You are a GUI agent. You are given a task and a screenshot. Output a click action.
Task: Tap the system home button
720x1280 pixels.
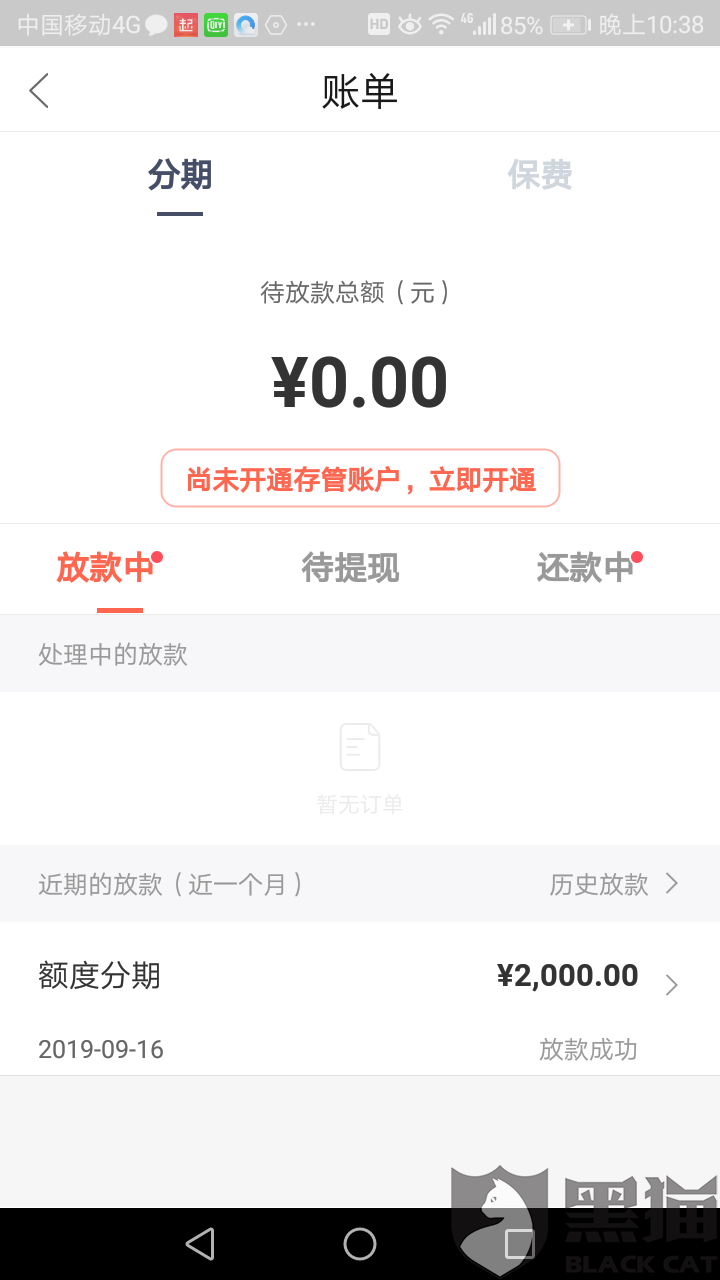[x=360, y=1244]
